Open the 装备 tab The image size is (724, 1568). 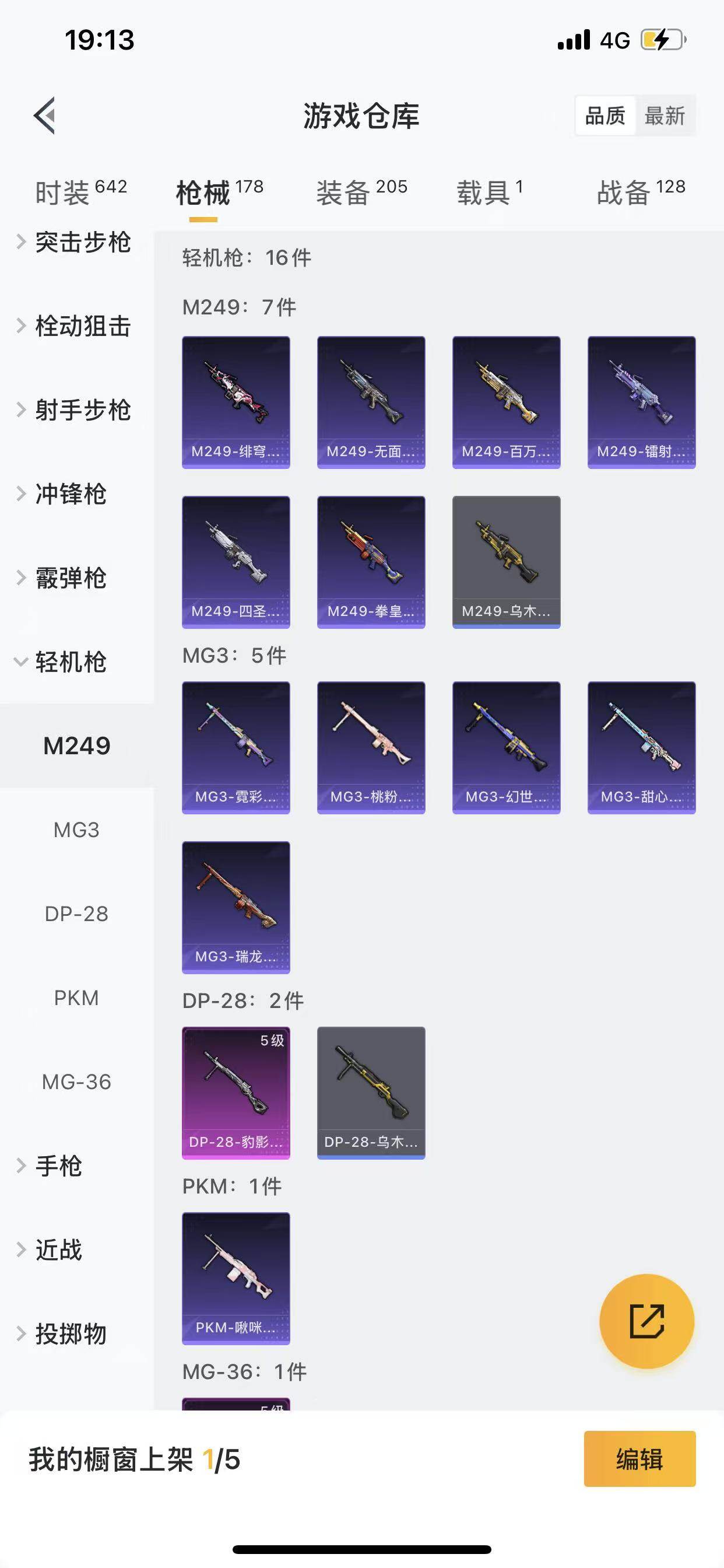pos(361,193)
